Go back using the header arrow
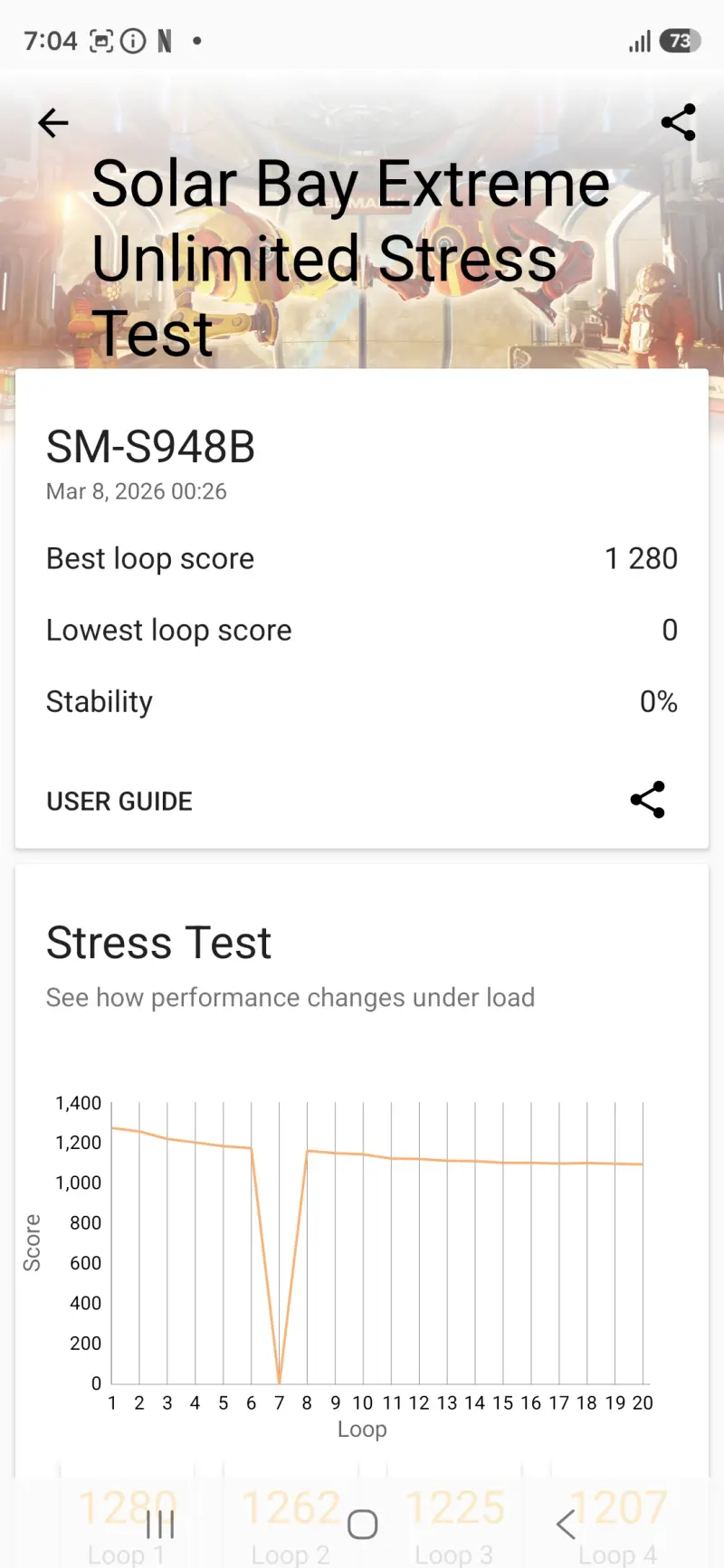 click(53, 123)
